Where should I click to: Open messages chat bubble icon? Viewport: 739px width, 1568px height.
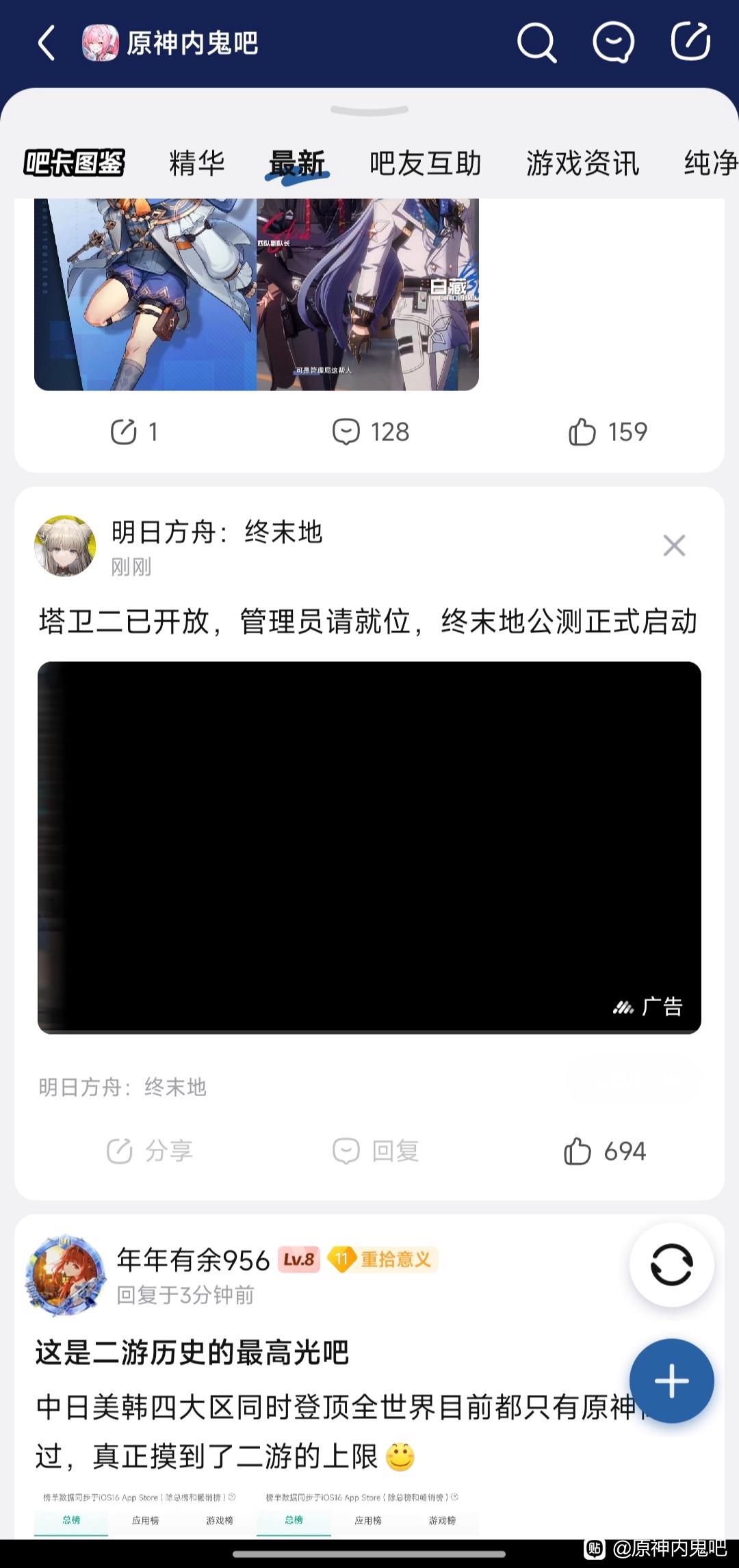tap(612, 43)
